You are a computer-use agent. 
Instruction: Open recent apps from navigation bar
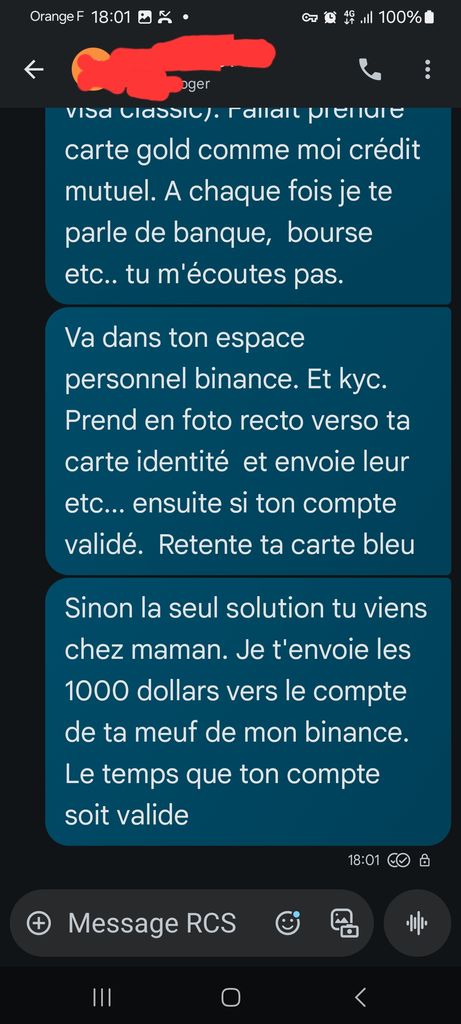point(102,997)
